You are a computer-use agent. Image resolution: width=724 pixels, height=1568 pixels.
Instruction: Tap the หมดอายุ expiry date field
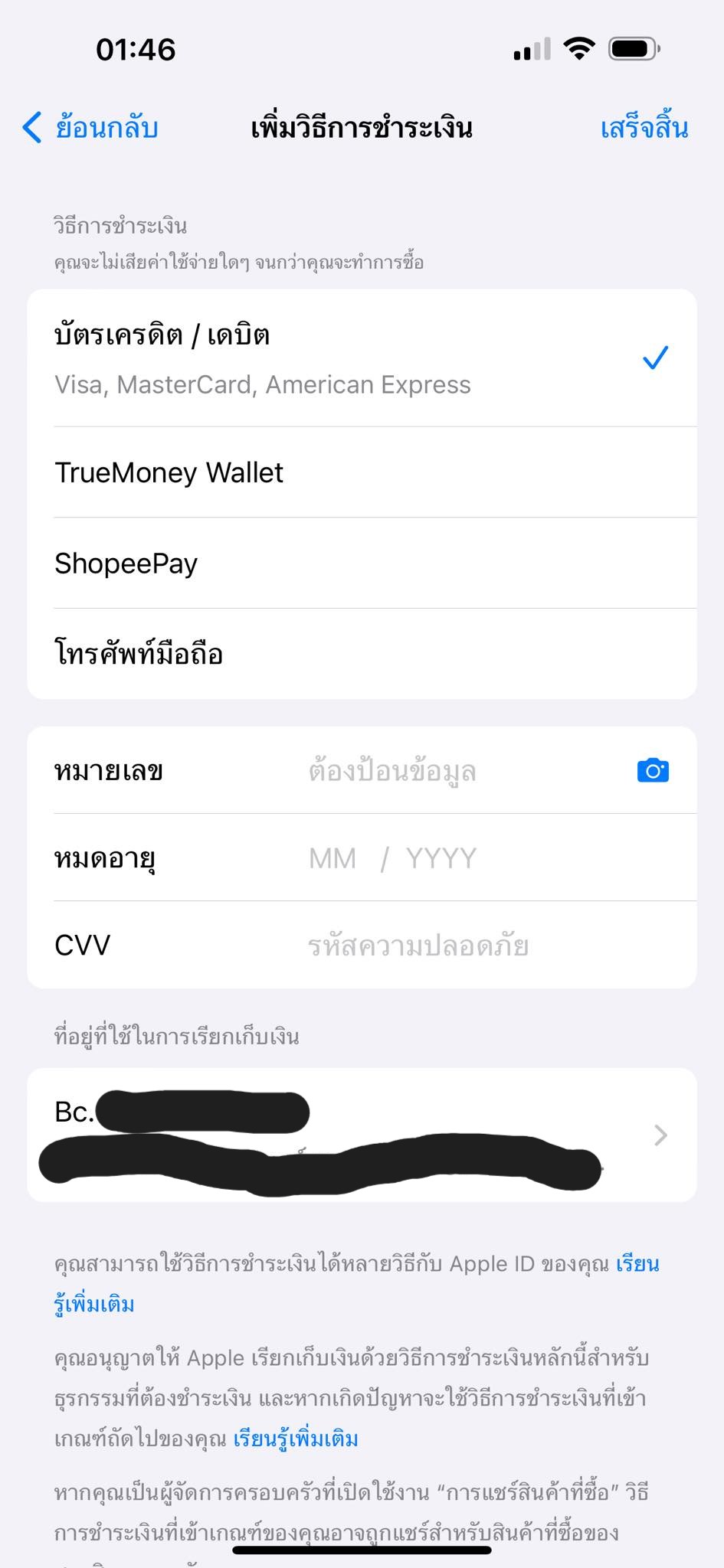click(x=362, y=857)
